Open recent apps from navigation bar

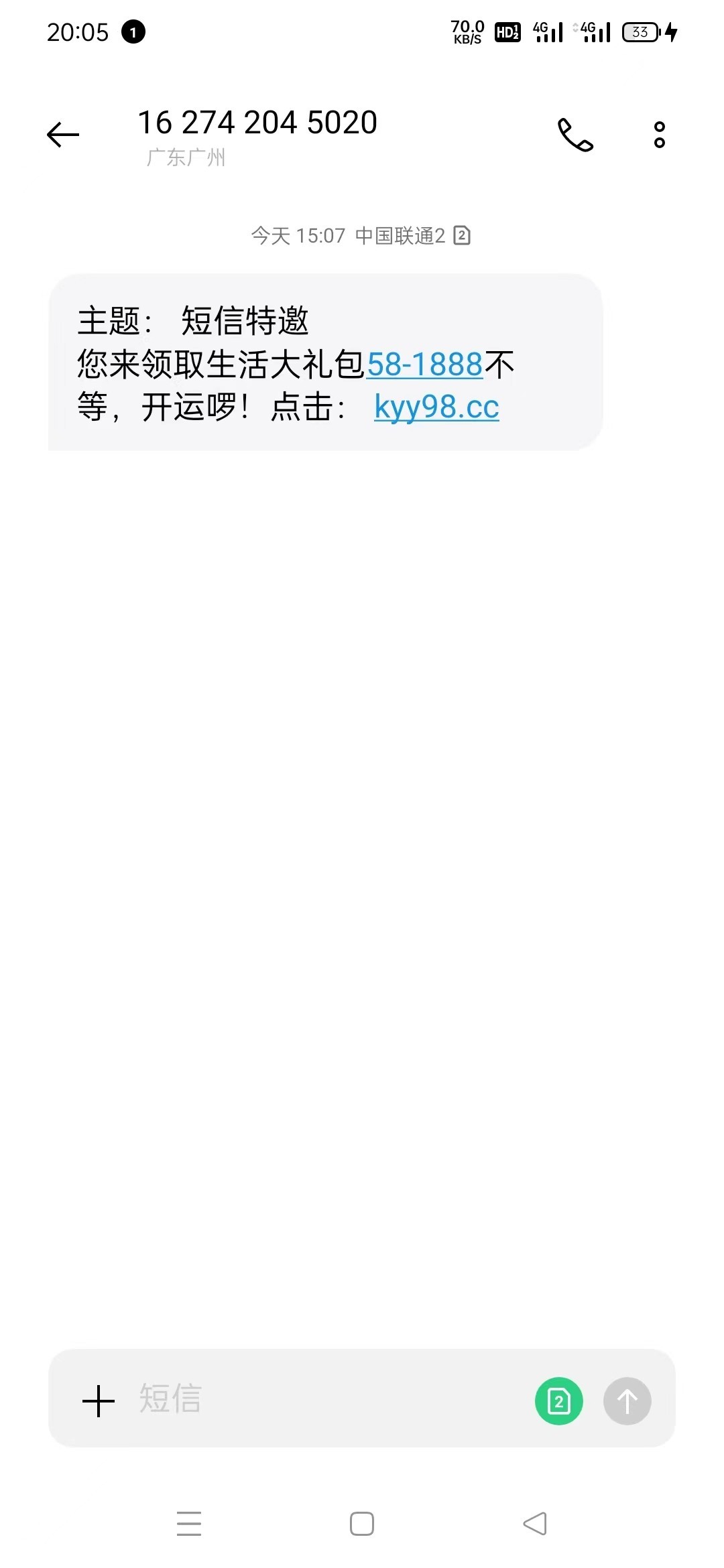[x=189, y=1524]
